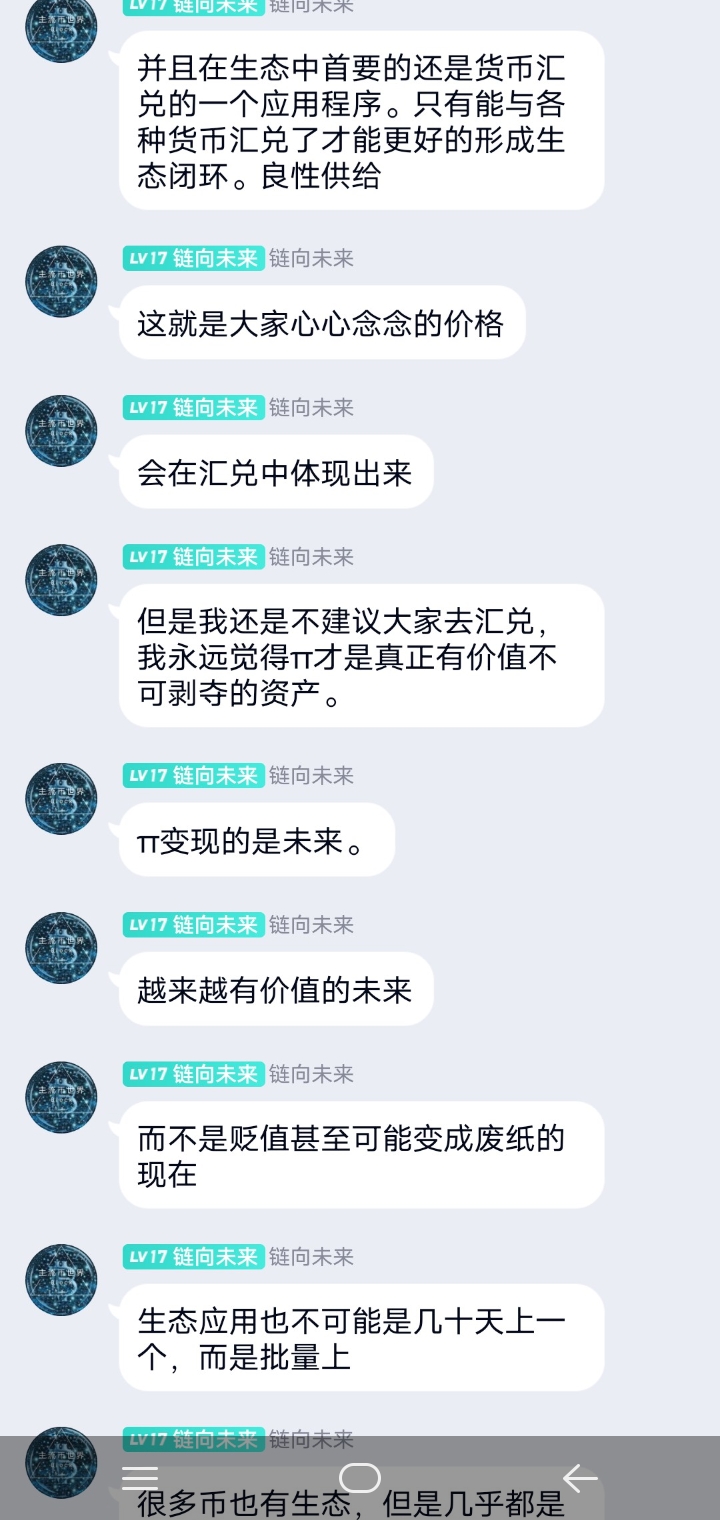View profile from avatar beside "π变现的是未来。"

point(61,798)
